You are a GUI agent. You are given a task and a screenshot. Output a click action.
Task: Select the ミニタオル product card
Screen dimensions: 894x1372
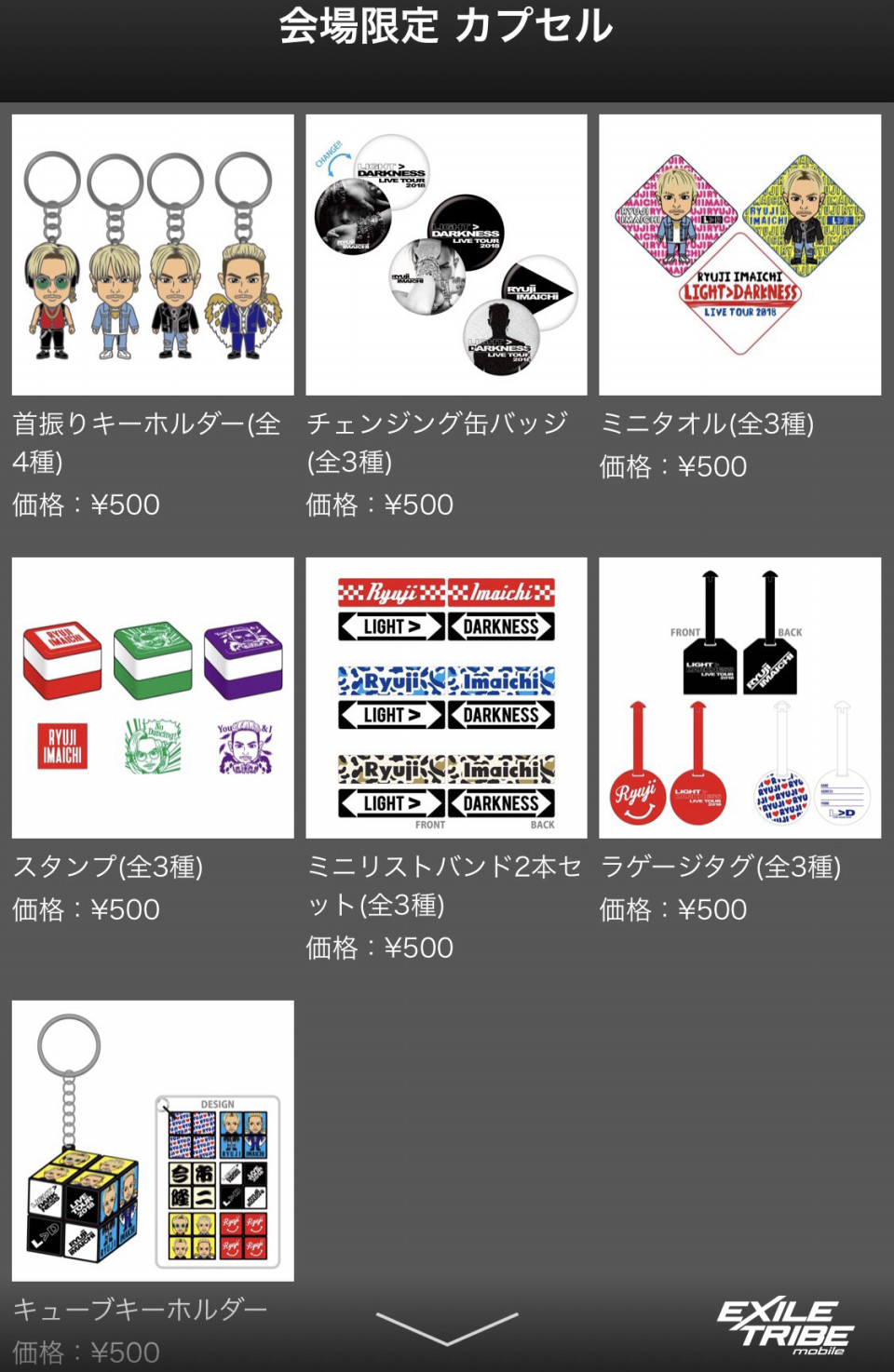[739, 255]
